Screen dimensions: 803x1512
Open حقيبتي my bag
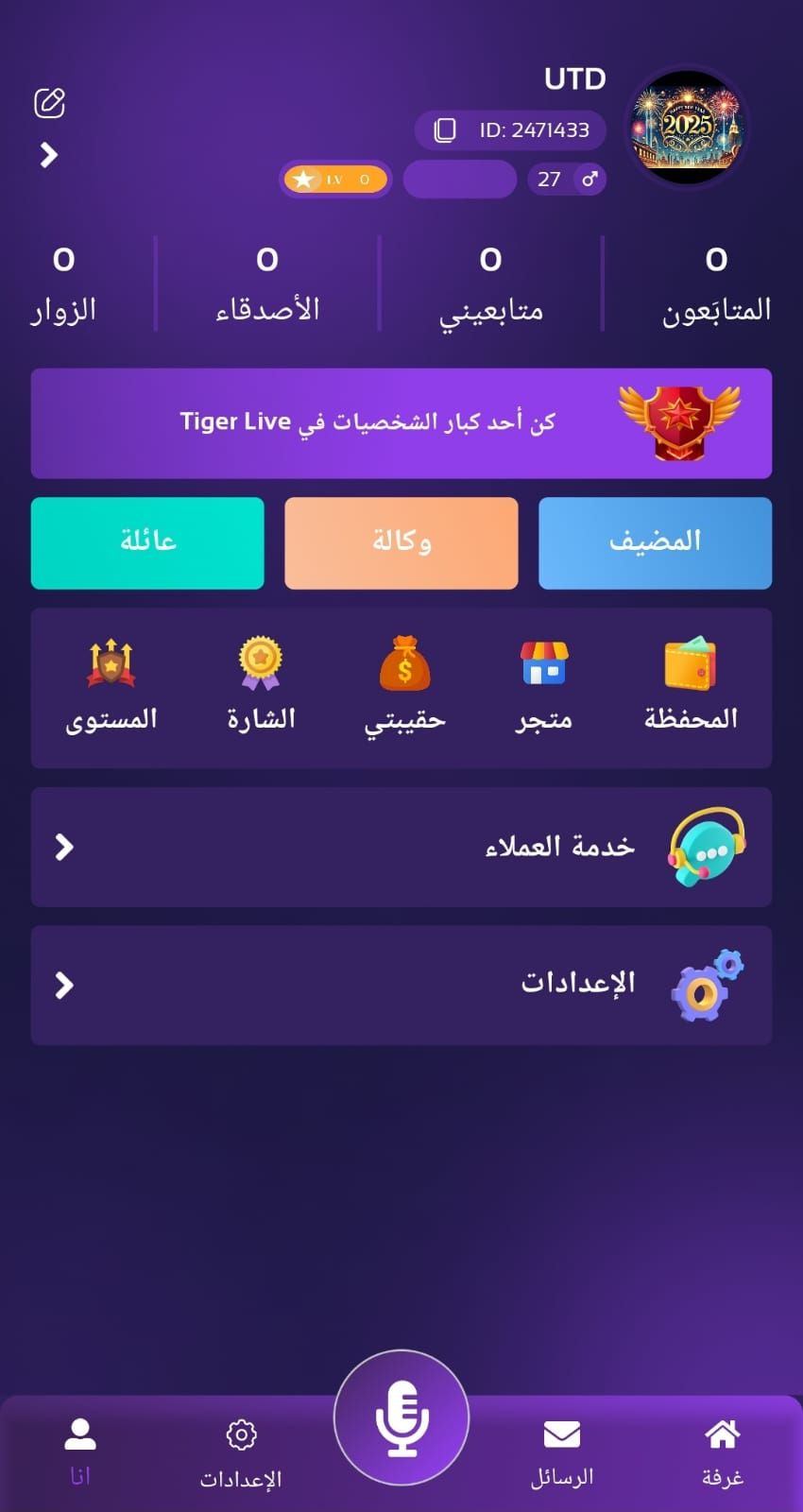[x=404, y=685]
